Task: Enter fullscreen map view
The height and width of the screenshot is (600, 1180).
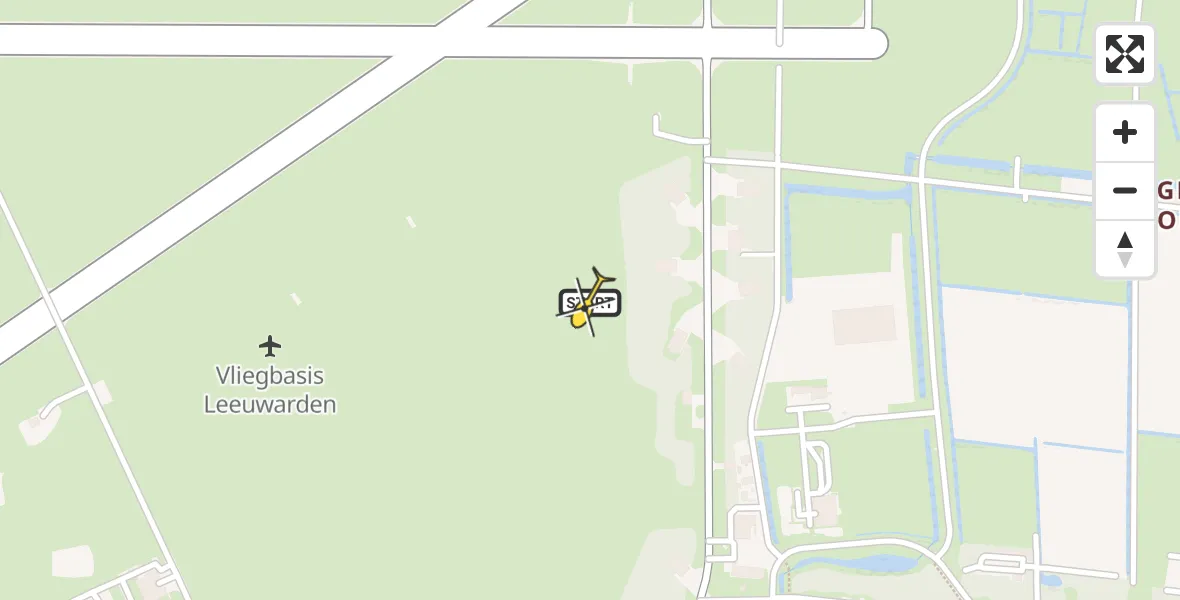Action: (x=1125, y=54)
